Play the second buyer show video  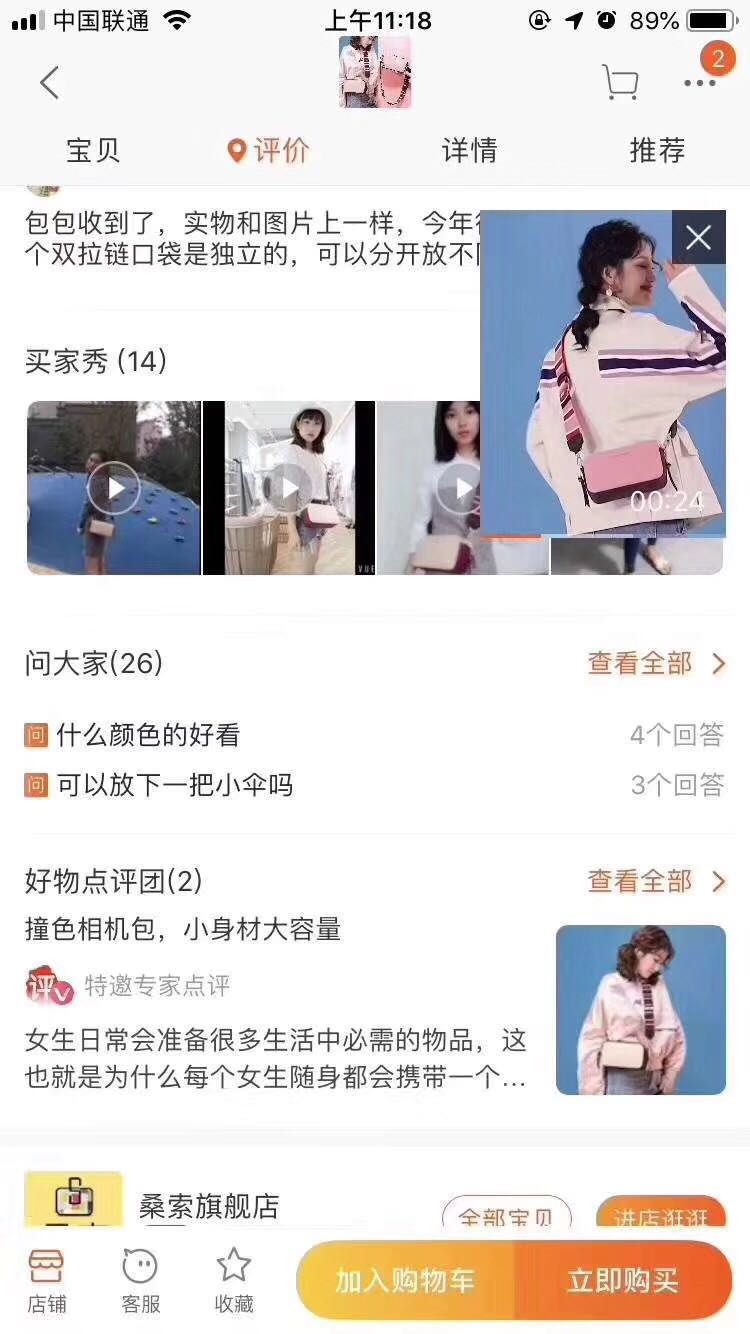(x=289, y=488)
